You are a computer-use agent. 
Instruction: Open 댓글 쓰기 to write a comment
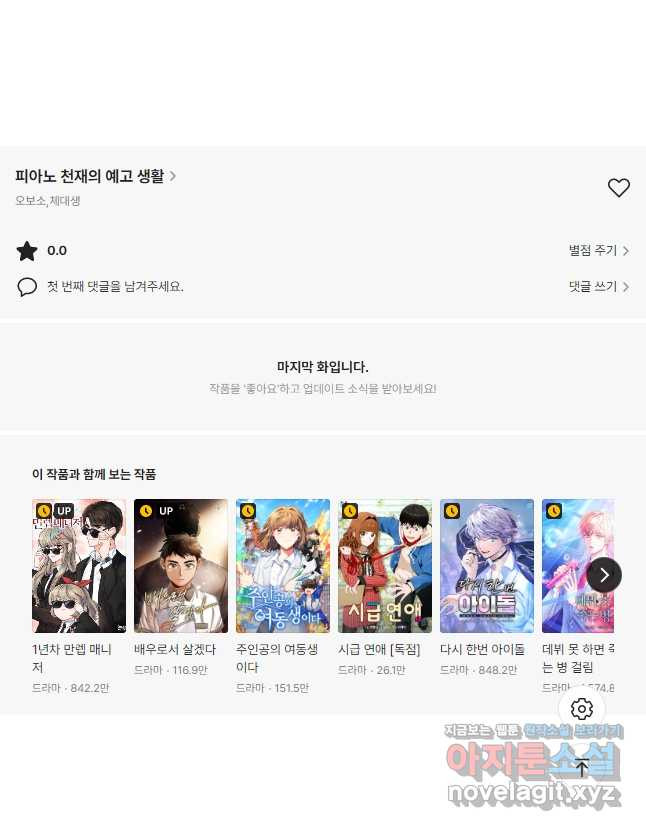coord(598,287)
